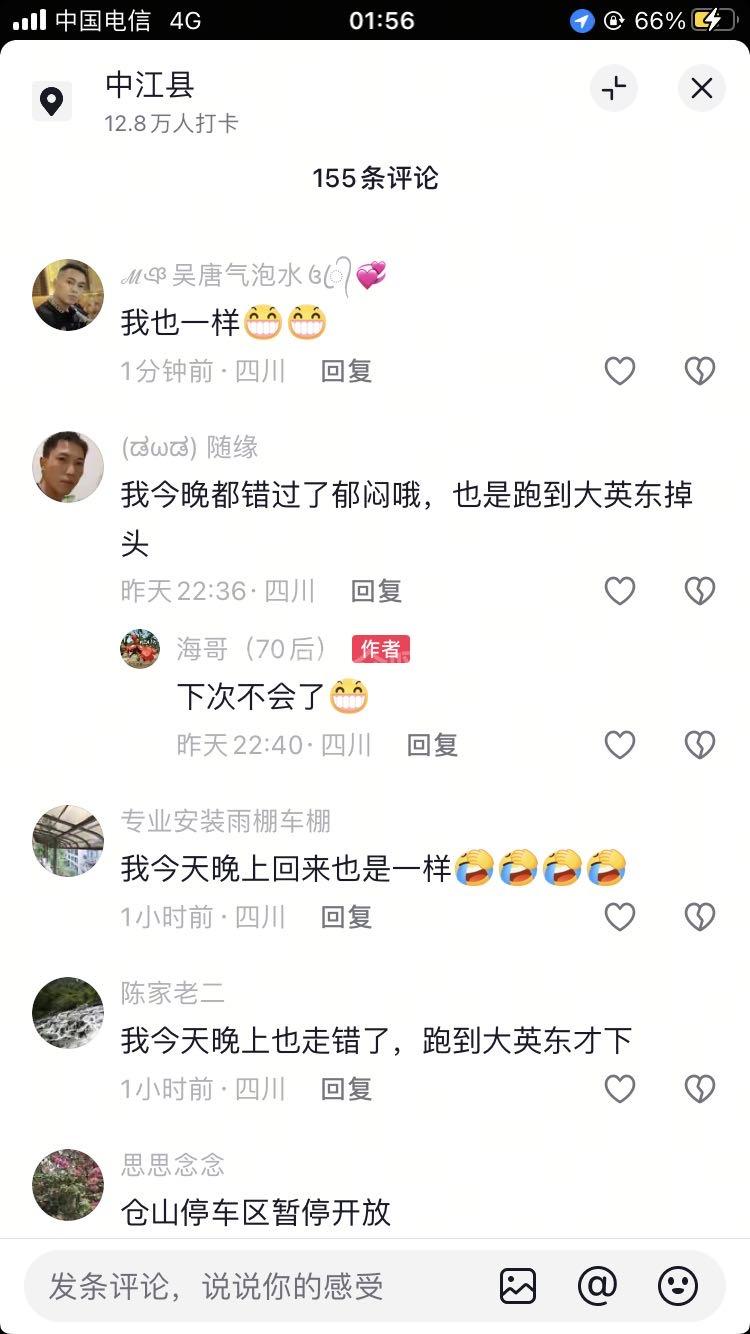The height and width of the screenshot is (1334, 750).
Task: Collapse the comments panel with shrink icon
Action: 613,88
